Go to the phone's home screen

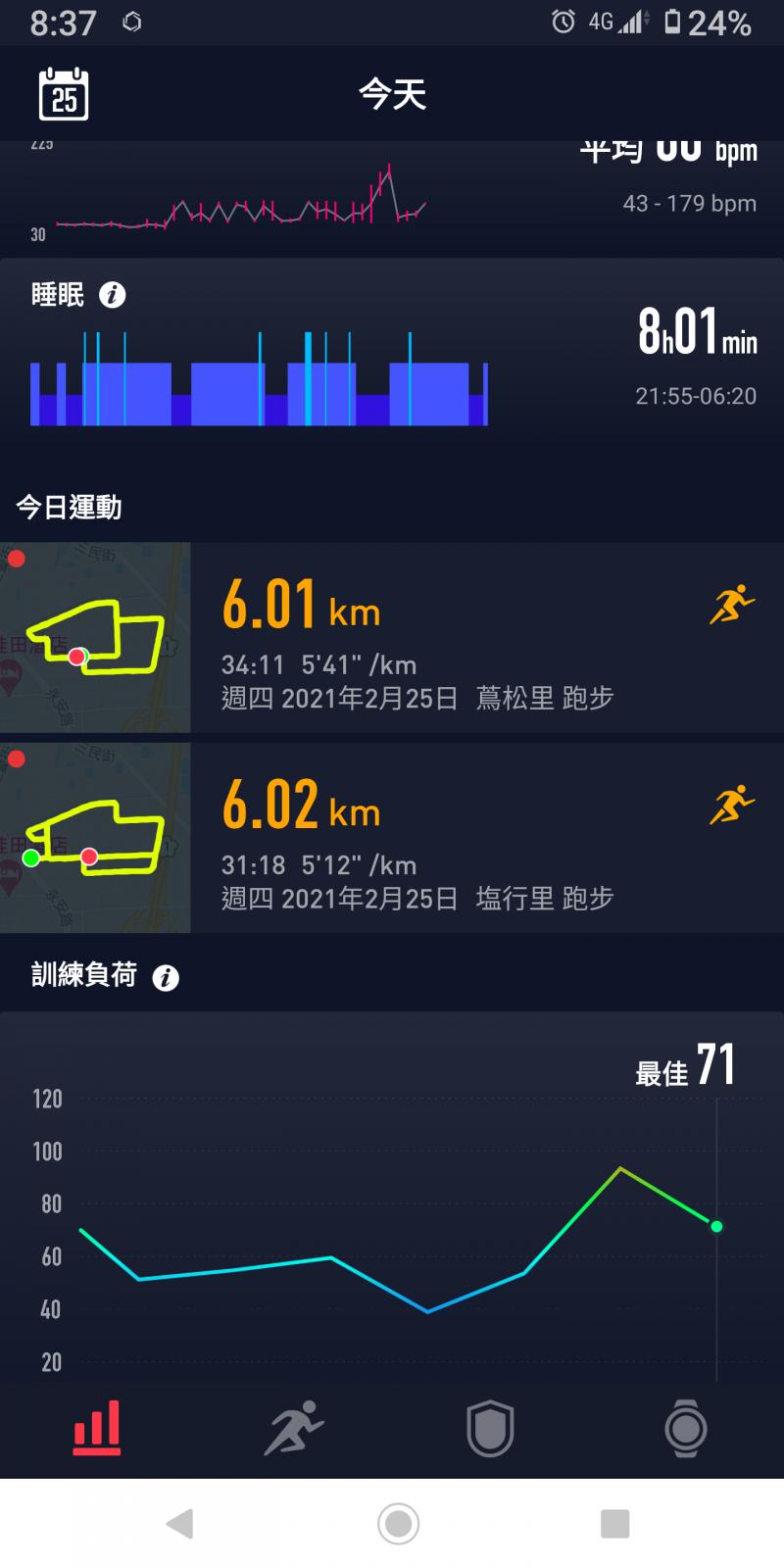398,1524
